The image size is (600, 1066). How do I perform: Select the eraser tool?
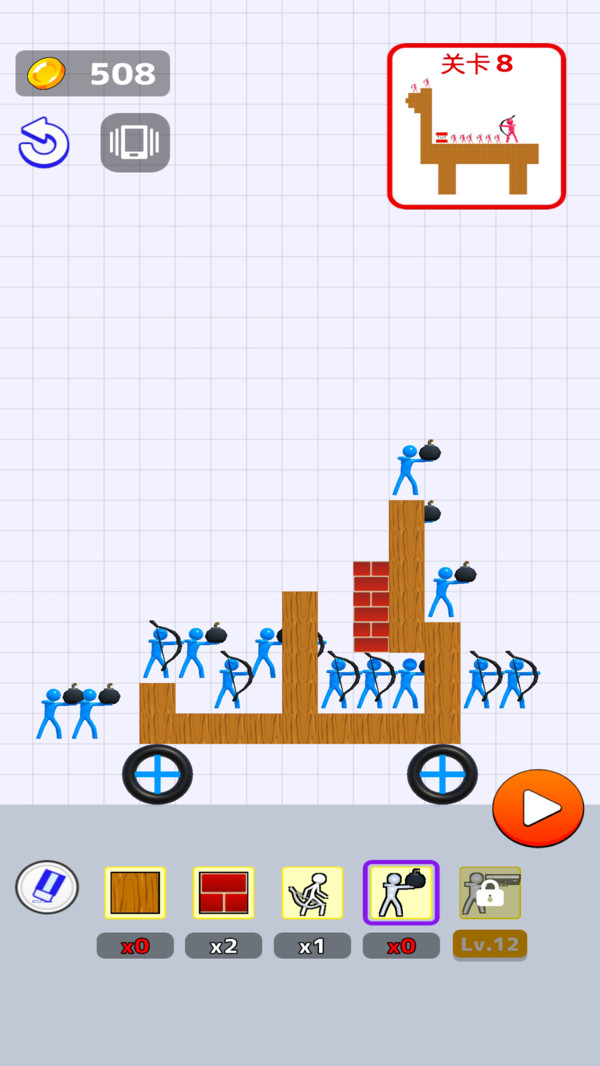coord(47,887)
